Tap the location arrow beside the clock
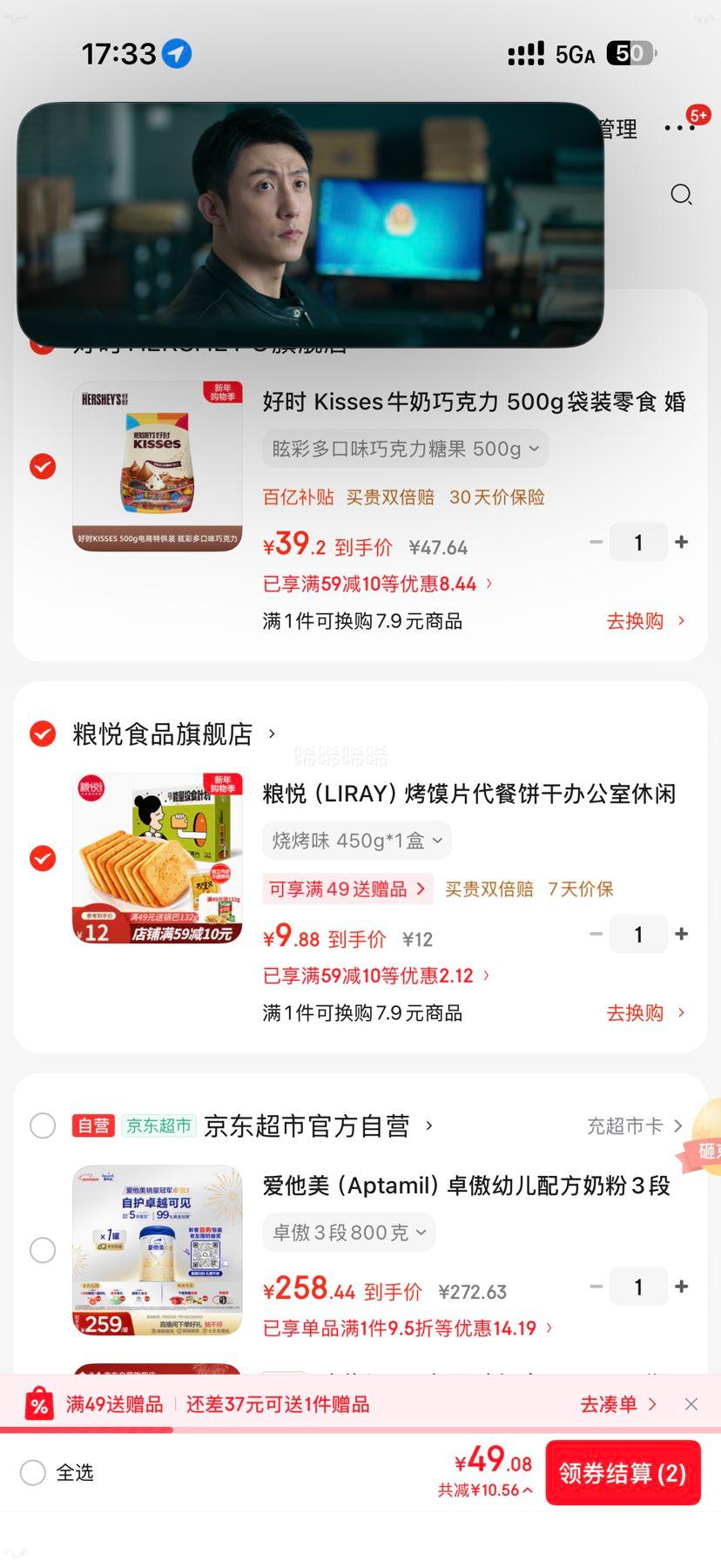 tap(177, 54)
